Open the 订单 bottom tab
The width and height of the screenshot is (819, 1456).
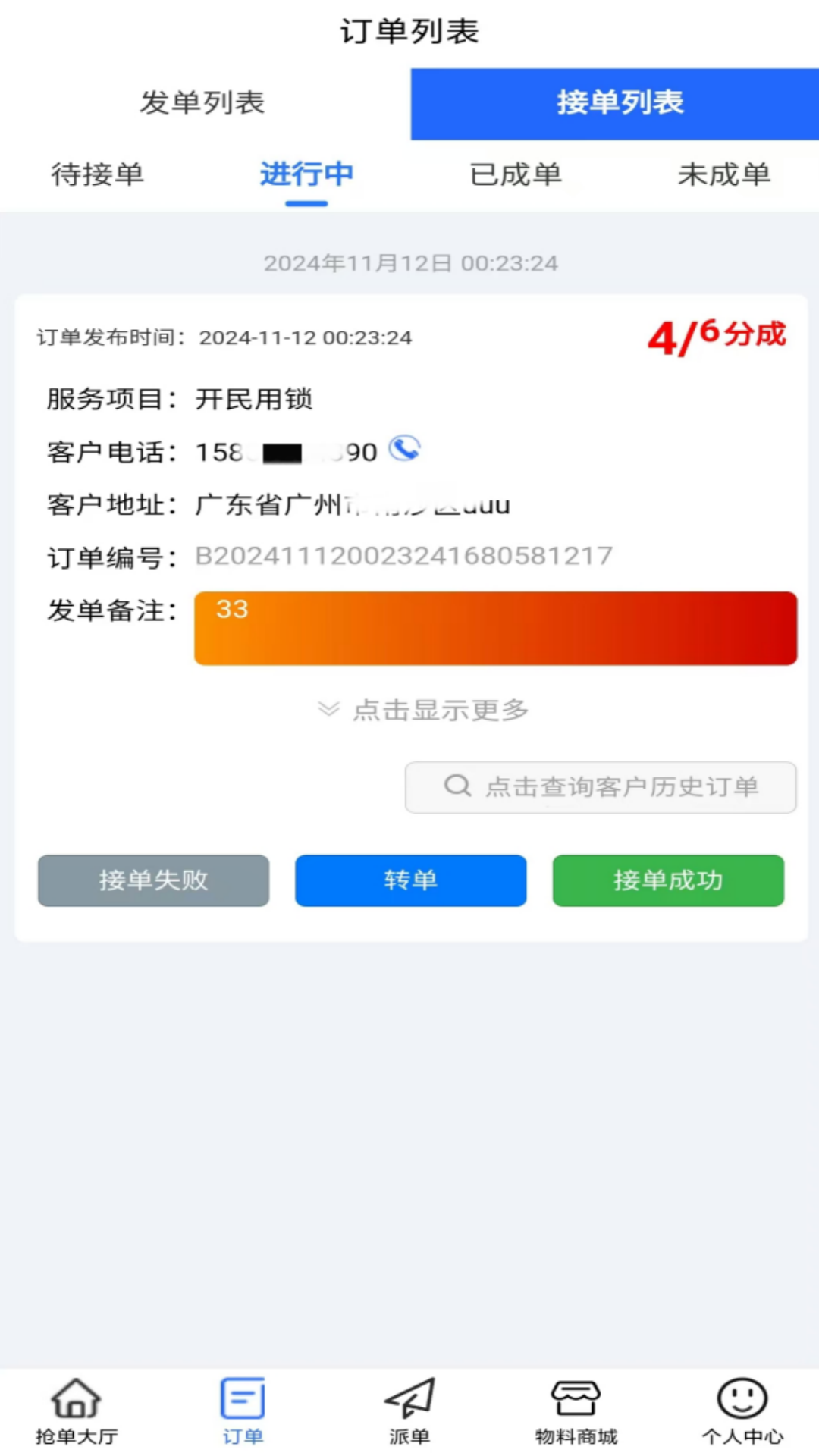(243, 1411)
